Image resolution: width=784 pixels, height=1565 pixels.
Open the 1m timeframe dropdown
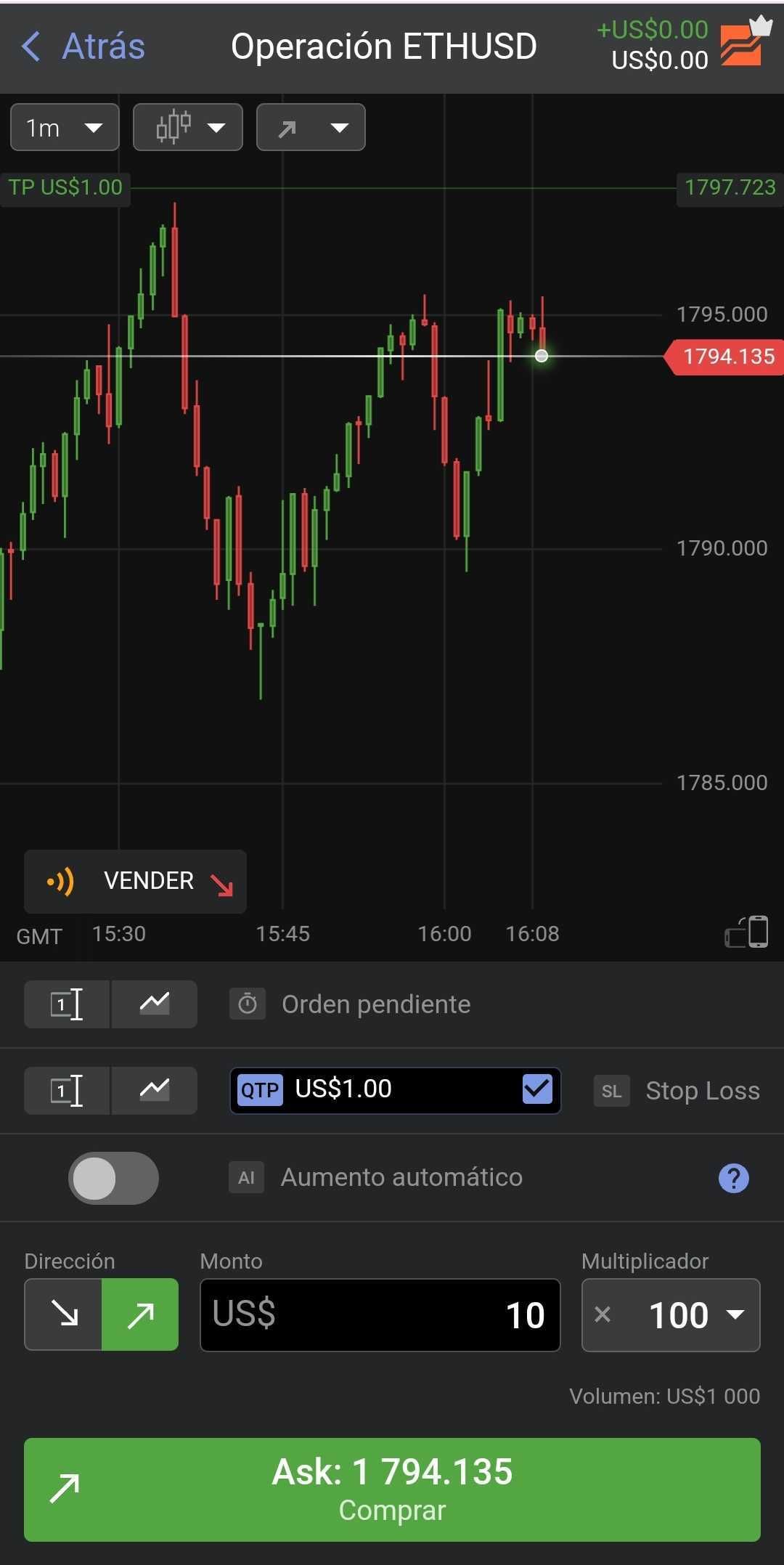(x=65, y=128)
